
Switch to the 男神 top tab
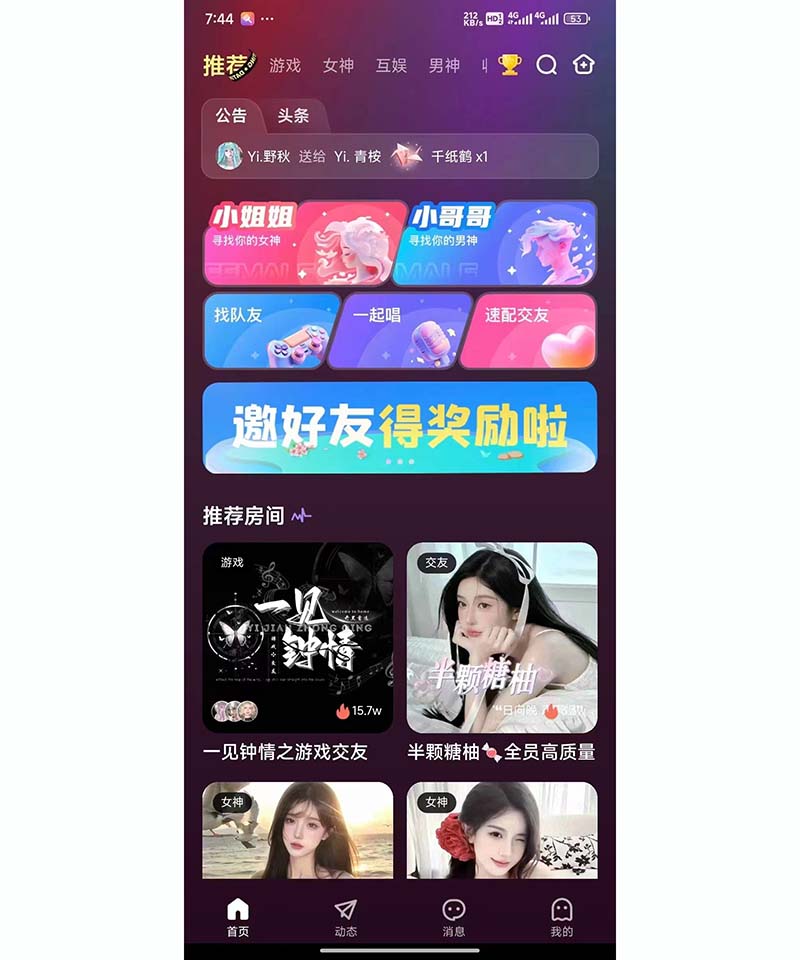444,65
